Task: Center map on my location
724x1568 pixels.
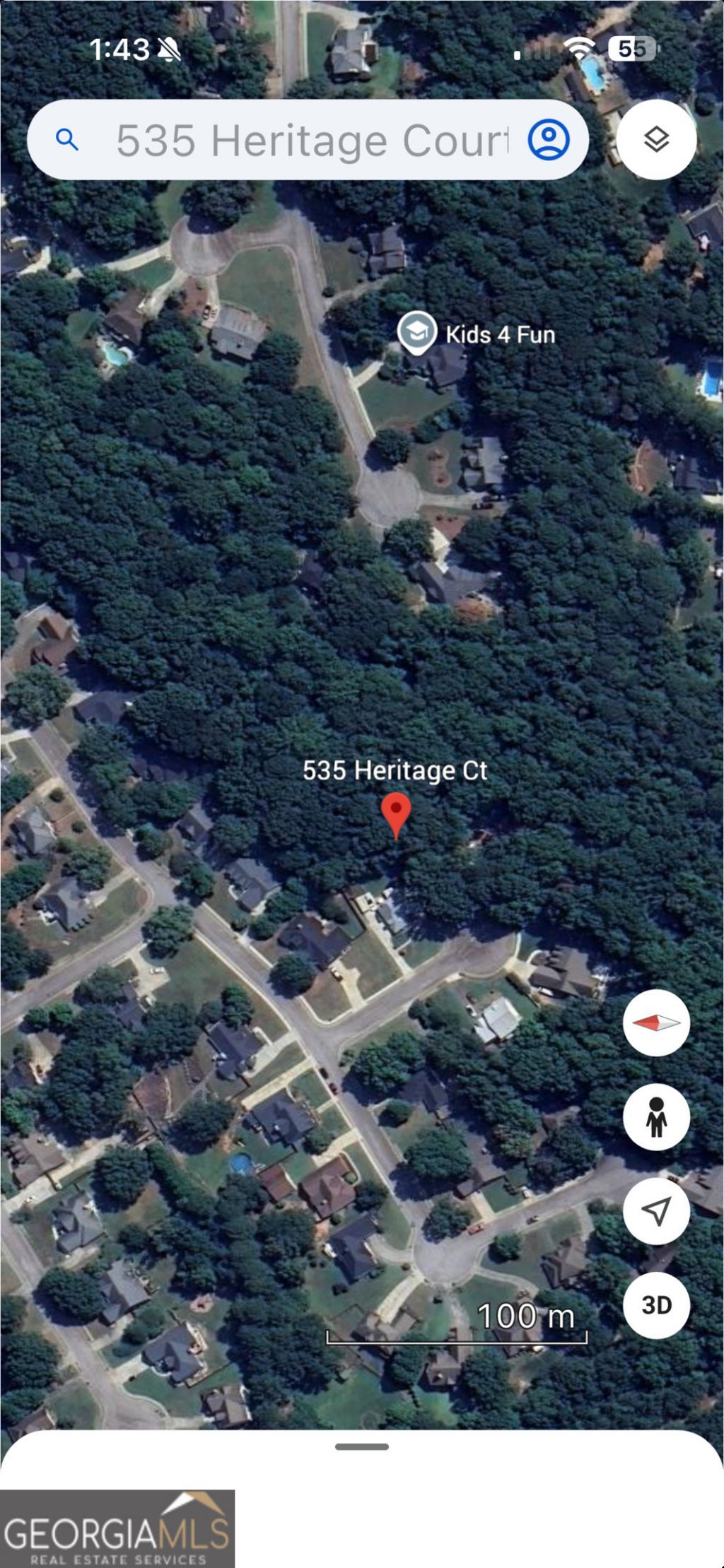Action: click(656, 1211)
